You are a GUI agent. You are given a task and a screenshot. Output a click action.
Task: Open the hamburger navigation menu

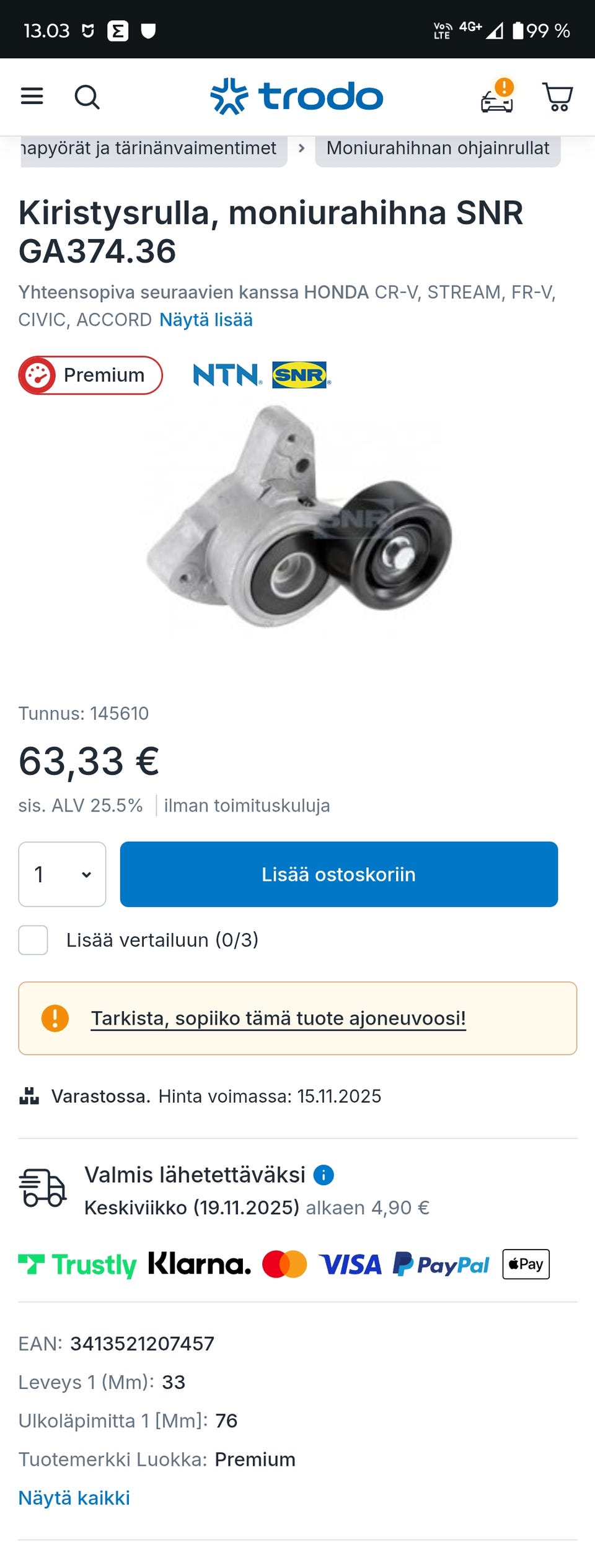(x=33, y=97)
